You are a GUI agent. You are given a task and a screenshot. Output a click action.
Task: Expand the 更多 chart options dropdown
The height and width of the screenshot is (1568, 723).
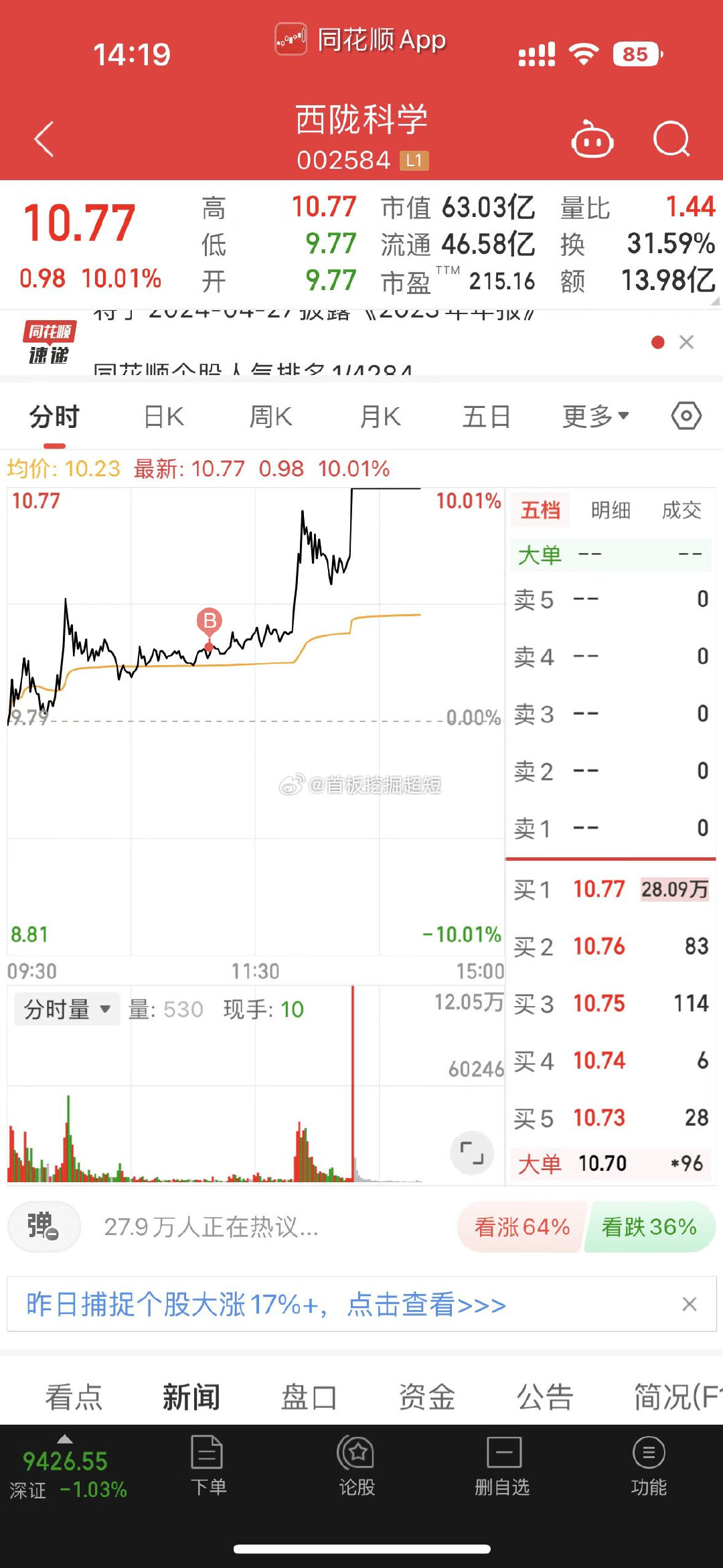pyautogui.click(x=596, y=417)
